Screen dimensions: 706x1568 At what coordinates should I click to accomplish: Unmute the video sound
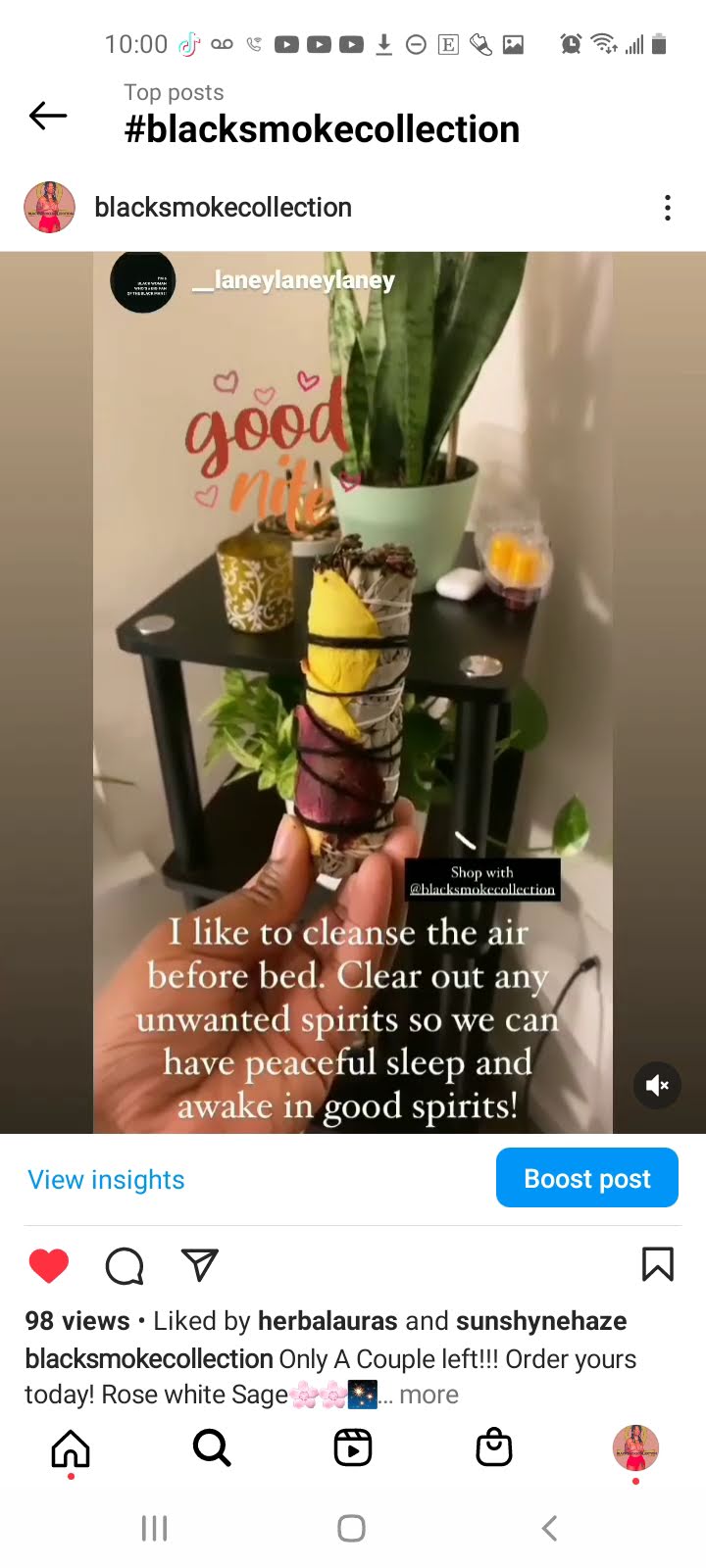coord(657,1085)
